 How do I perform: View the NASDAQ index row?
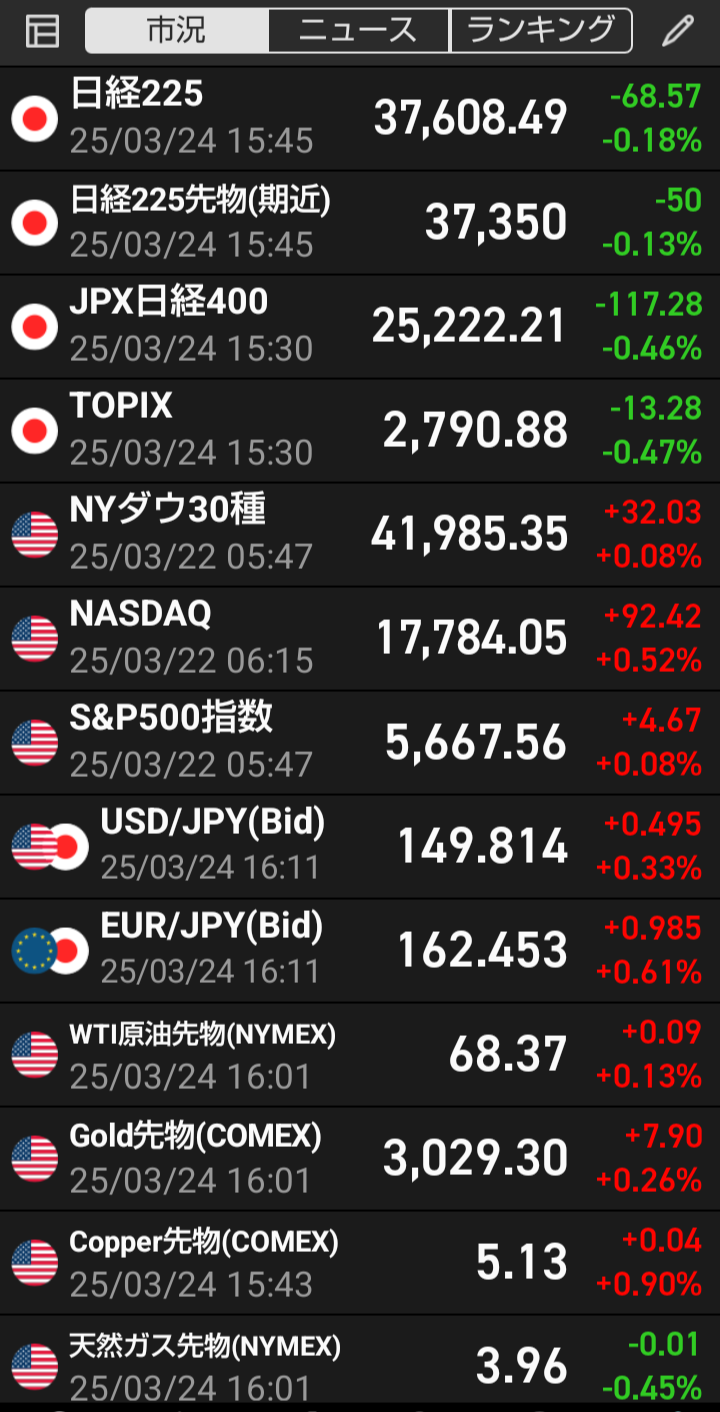pos(360,639)
